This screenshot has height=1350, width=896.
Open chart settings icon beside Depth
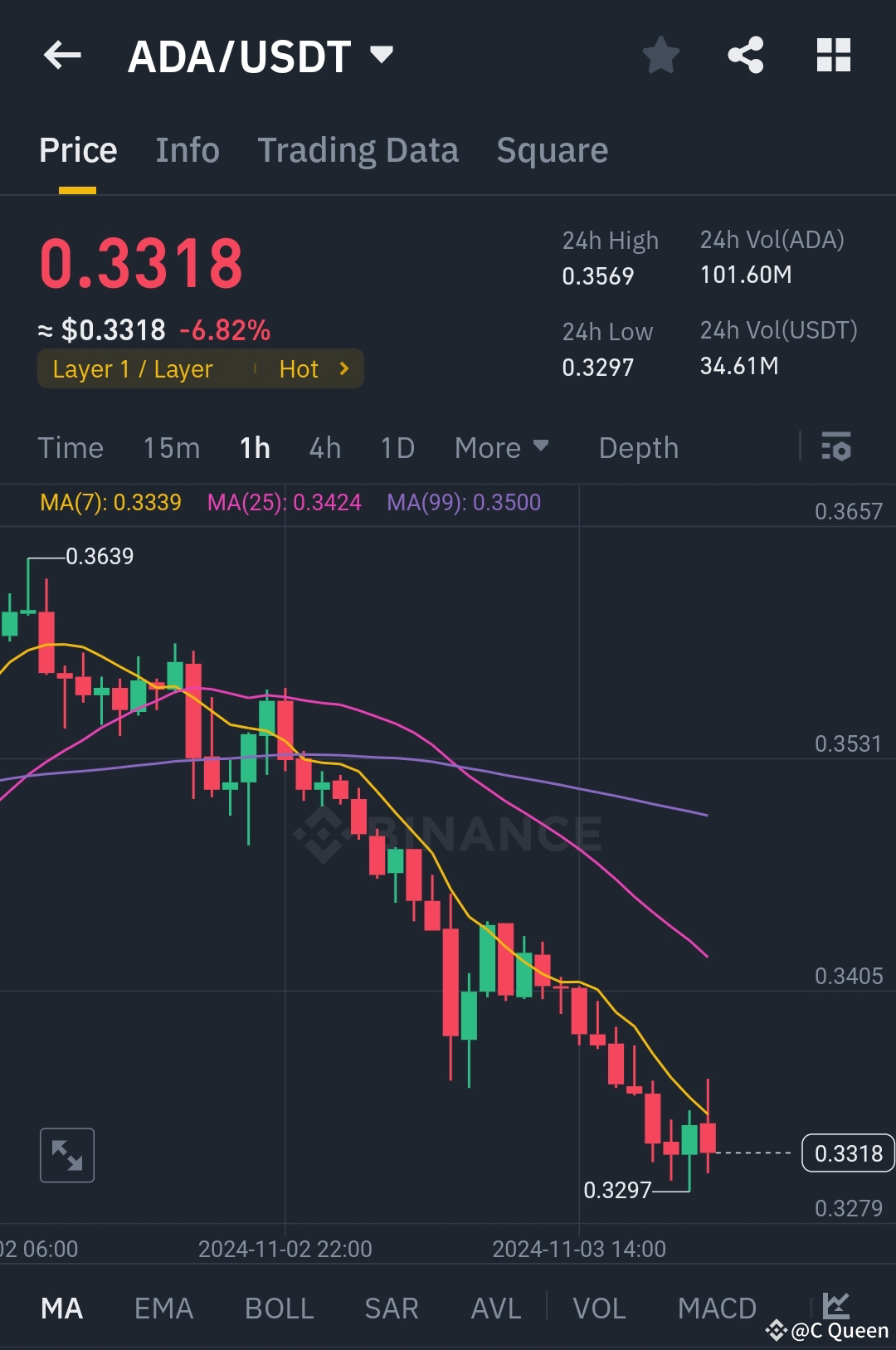(836, 447)
